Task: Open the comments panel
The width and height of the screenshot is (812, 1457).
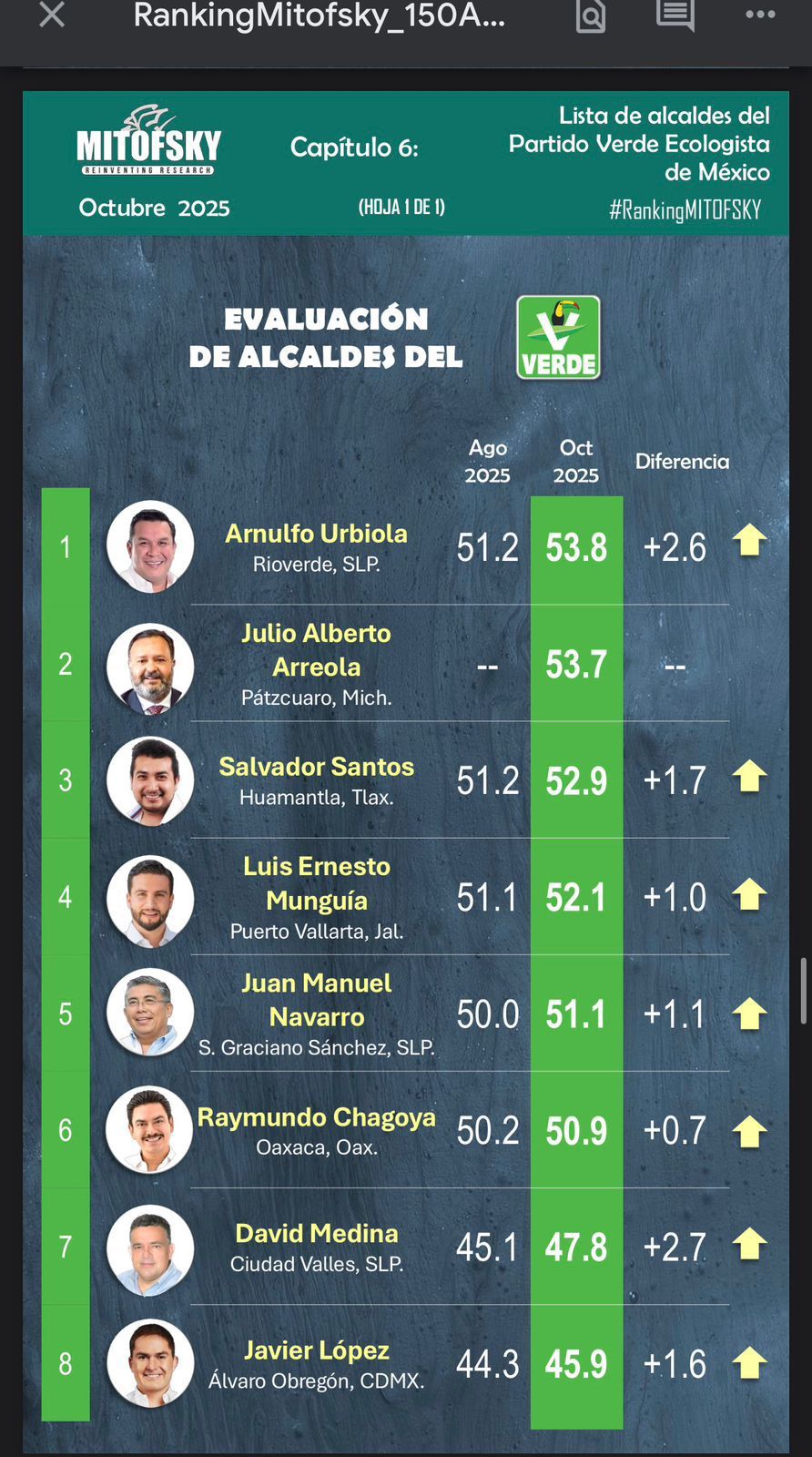Action: (675, 15)
